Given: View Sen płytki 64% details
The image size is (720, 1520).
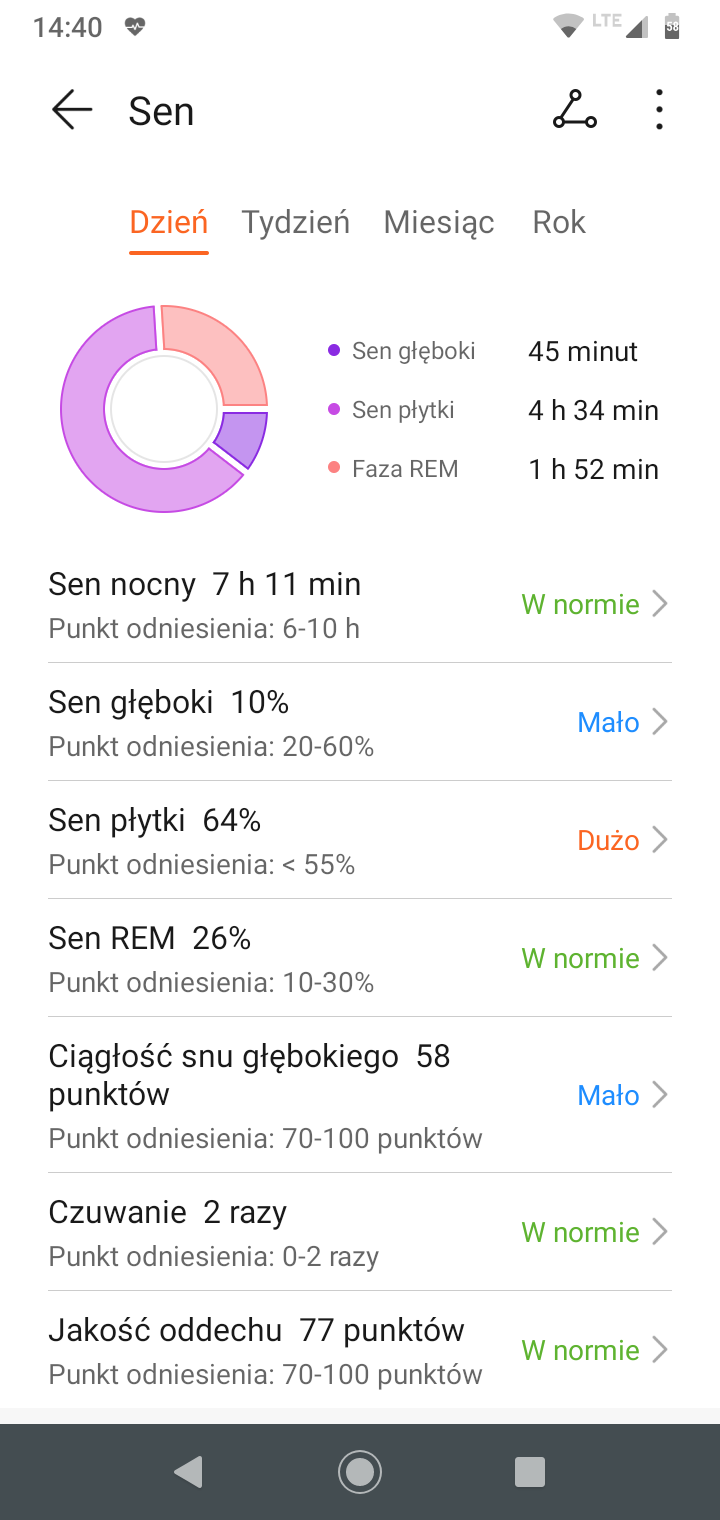Looking at the screenshot, I should pos(360,840).
